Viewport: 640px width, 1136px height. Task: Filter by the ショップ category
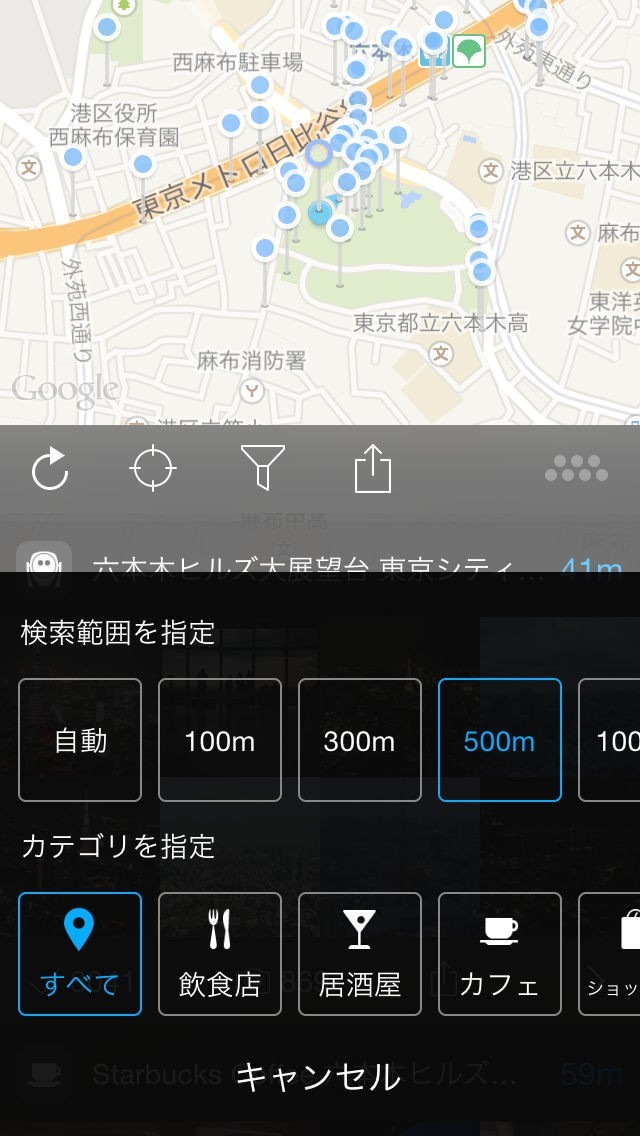612,954
